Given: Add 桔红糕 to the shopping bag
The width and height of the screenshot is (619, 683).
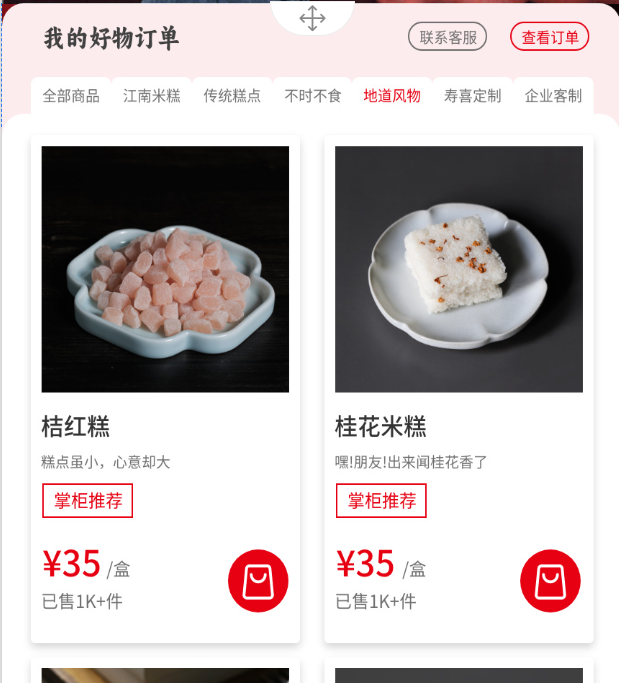Looking at the screenshot, I should click(x=258, y=580).
